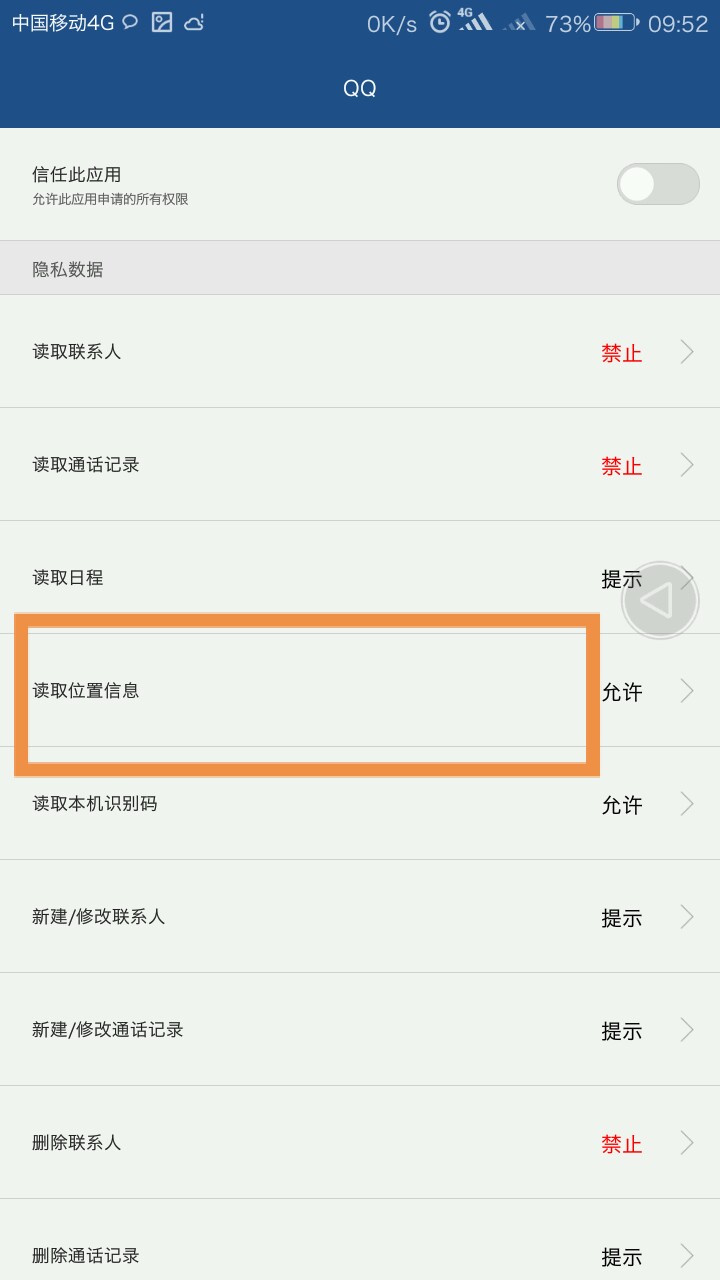Select the 读取日程 permission row
This screenshot has width=720, height=1280.
pyautogui.click(x=300, y=578)
